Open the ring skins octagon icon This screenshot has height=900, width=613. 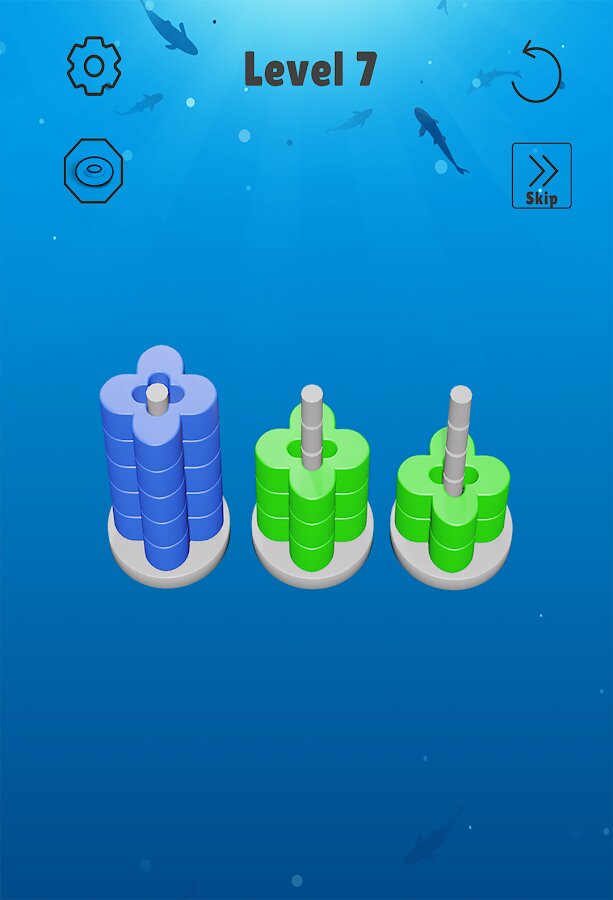pyautogui.click(x=93, y=172)
